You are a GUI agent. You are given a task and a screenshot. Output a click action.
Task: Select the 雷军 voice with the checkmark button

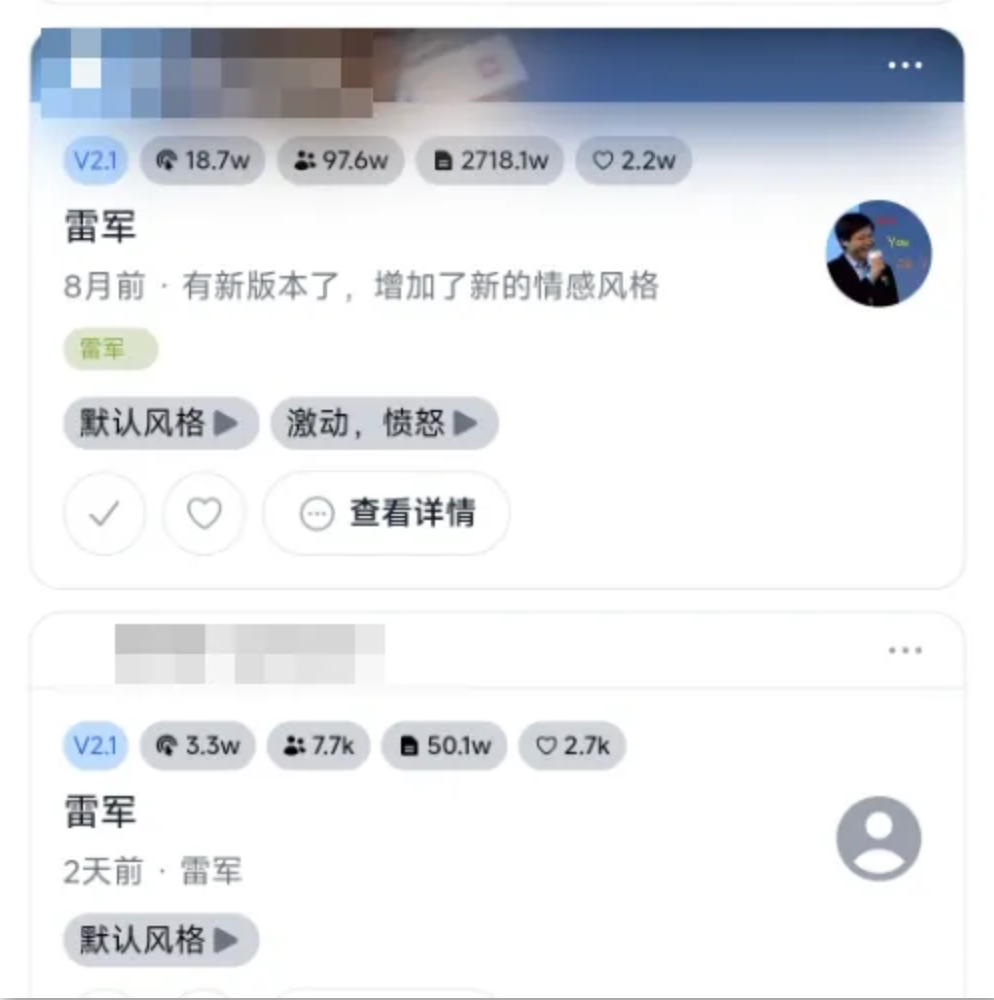click(x=104, y=514)
